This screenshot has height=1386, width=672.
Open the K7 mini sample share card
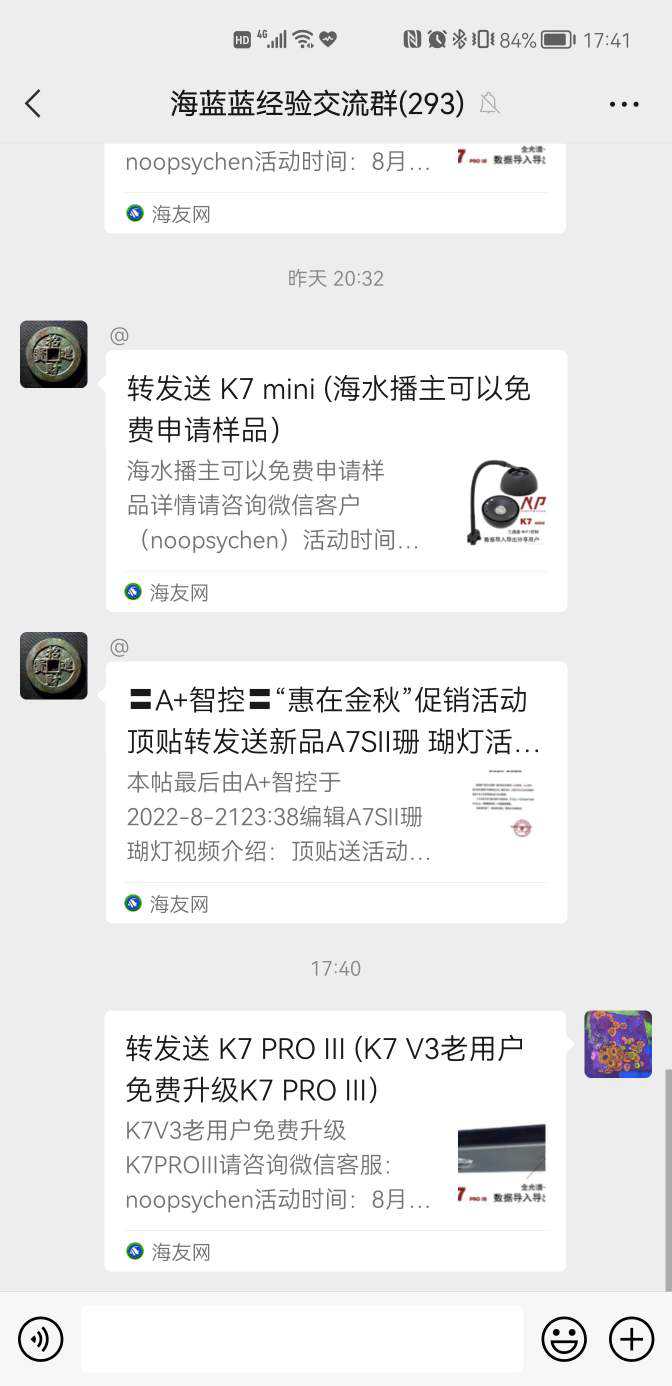[x=336, y=480]
